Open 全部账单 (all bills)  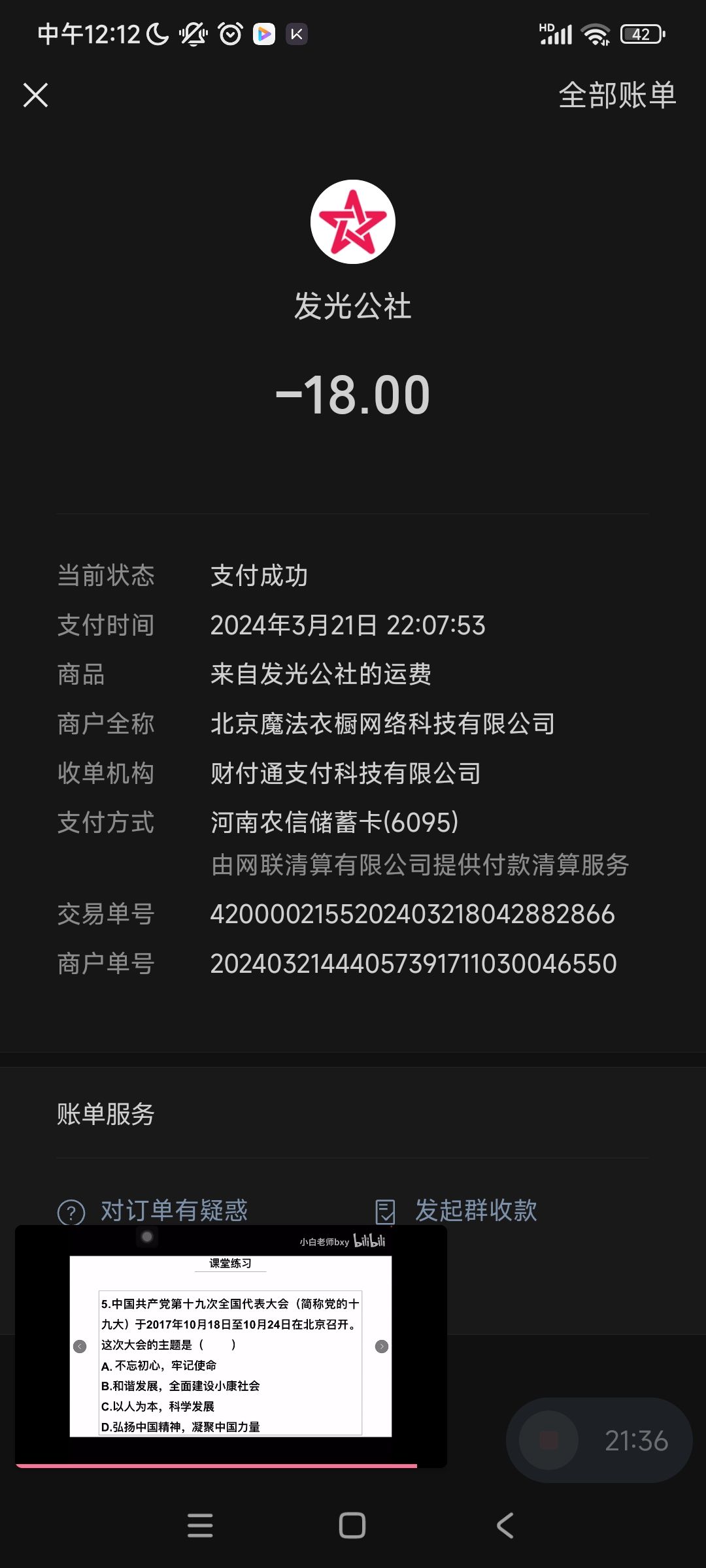(617, 95)
